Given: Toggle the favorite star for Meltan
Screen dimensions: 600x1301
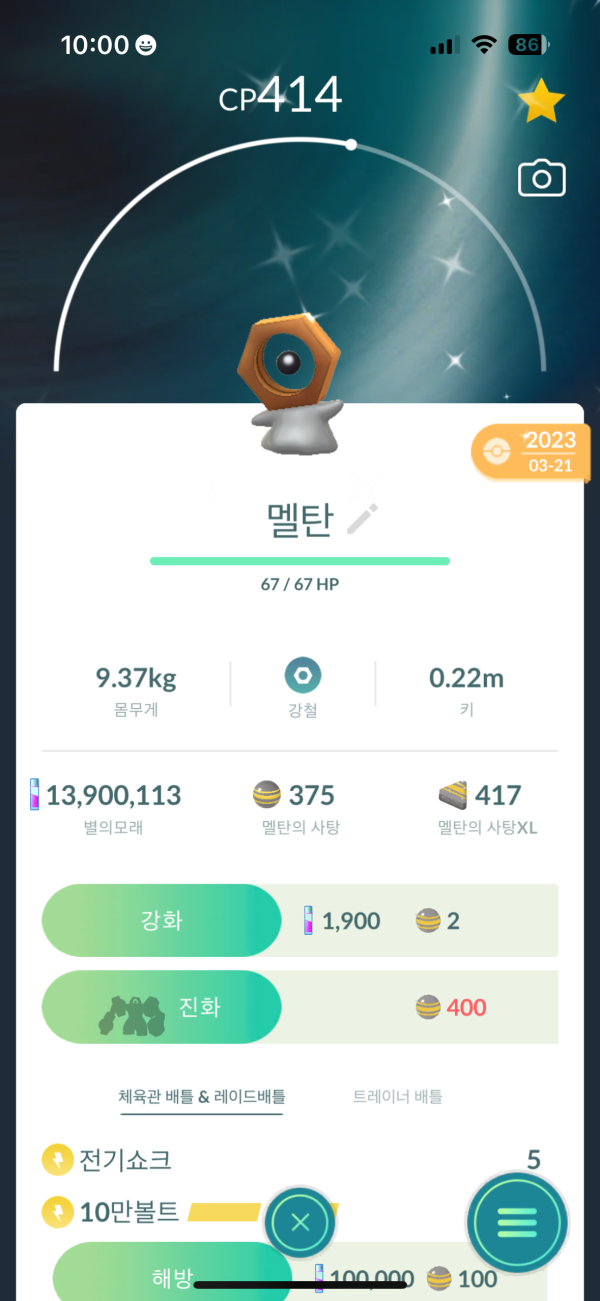Looking at the screenshot, I should pyautogui.click(x=541, y=102).
